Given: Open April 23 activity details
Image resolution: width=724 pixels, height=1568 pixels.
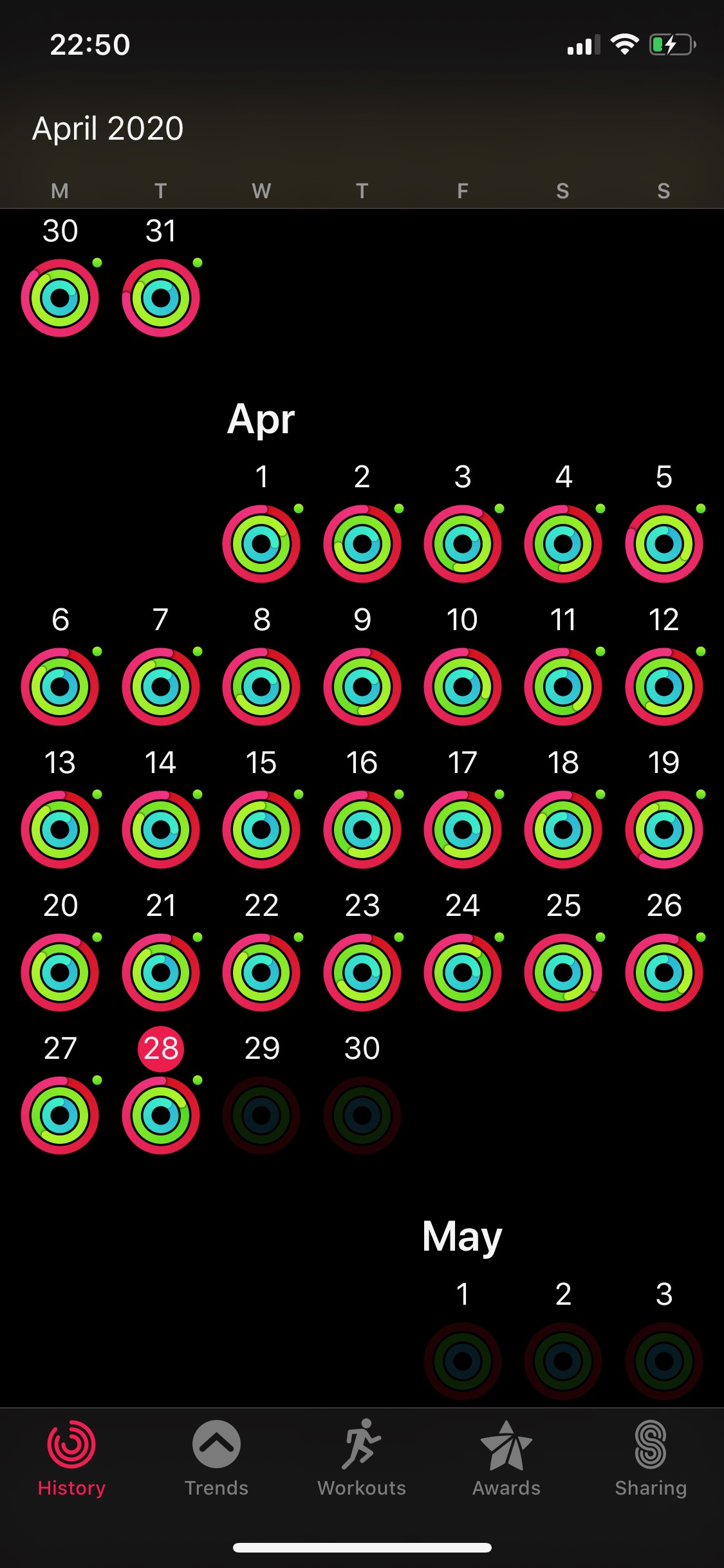Looking at the screenshot, I should point(362,973).
